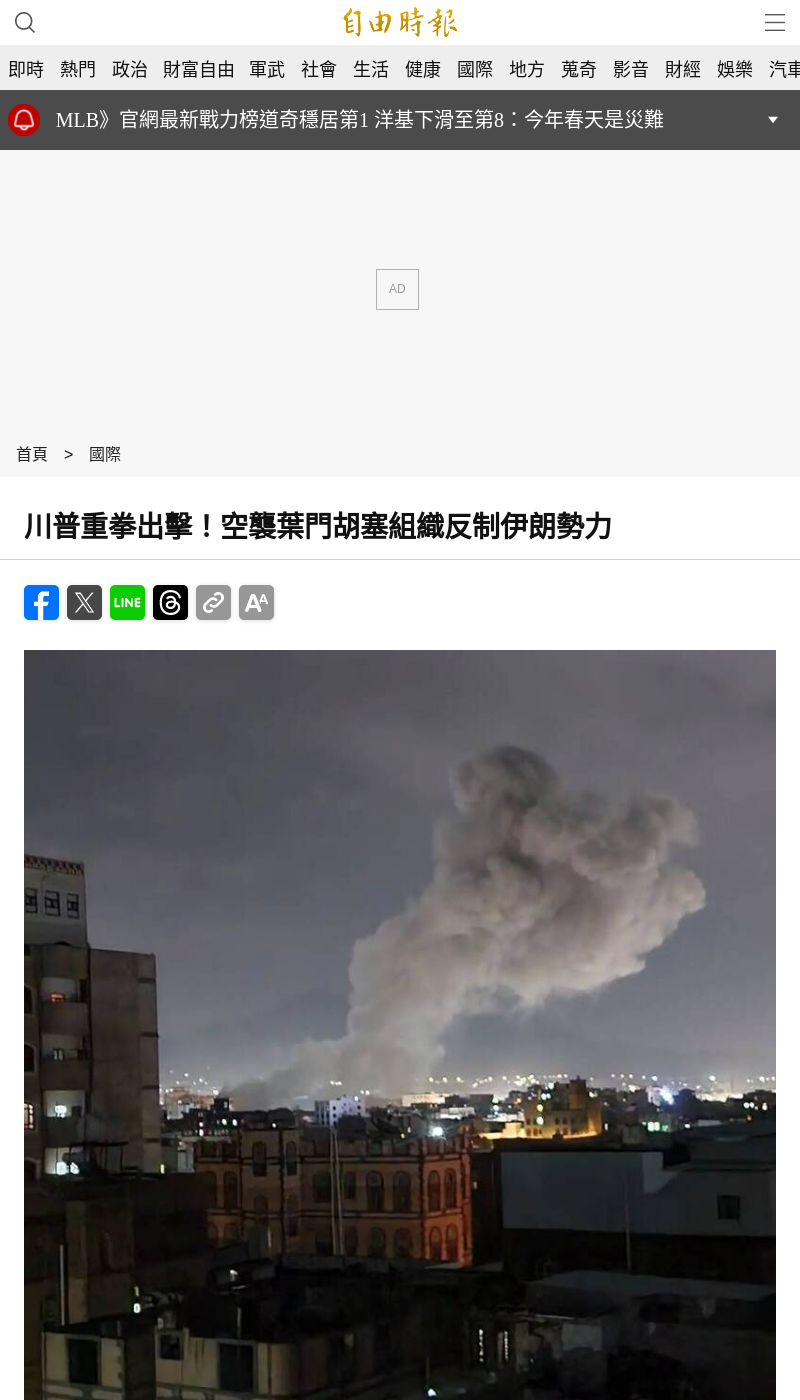Open the 政治 section

(130, 69)
